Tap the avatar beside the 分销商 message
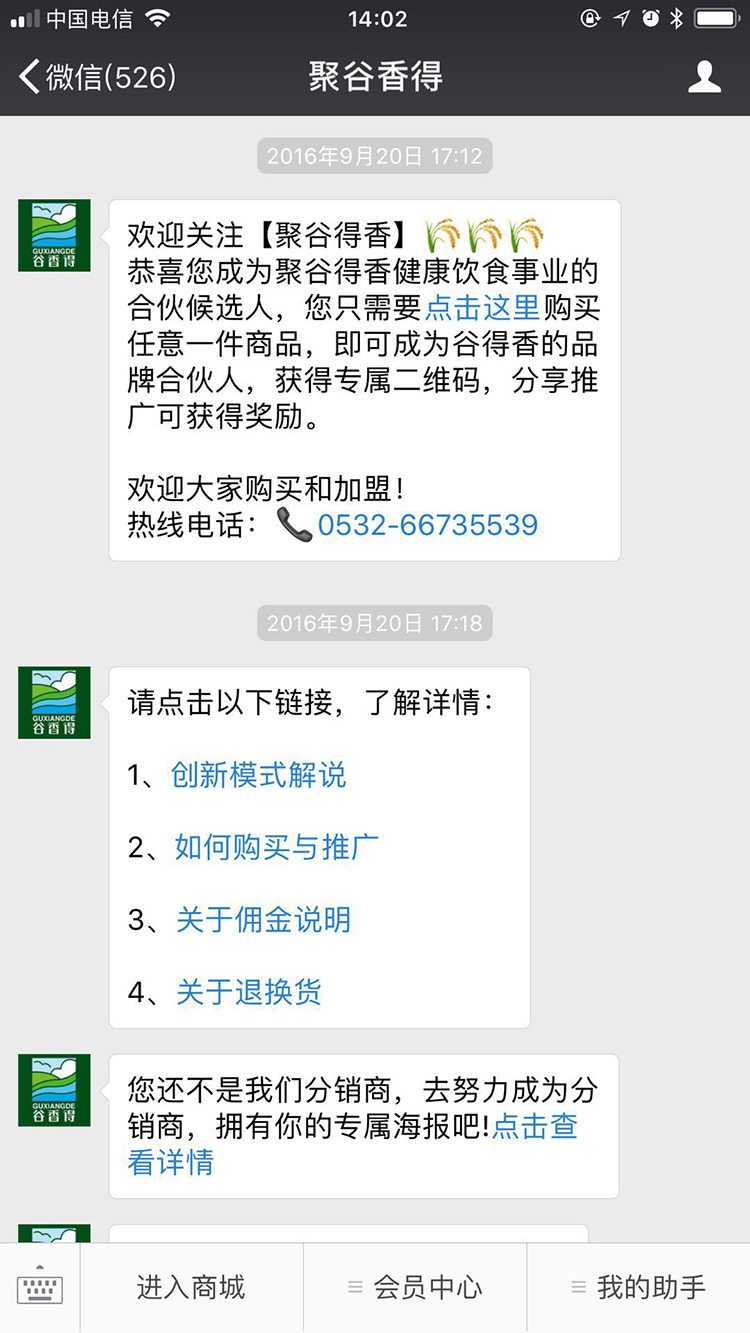 pos(53,1090)
